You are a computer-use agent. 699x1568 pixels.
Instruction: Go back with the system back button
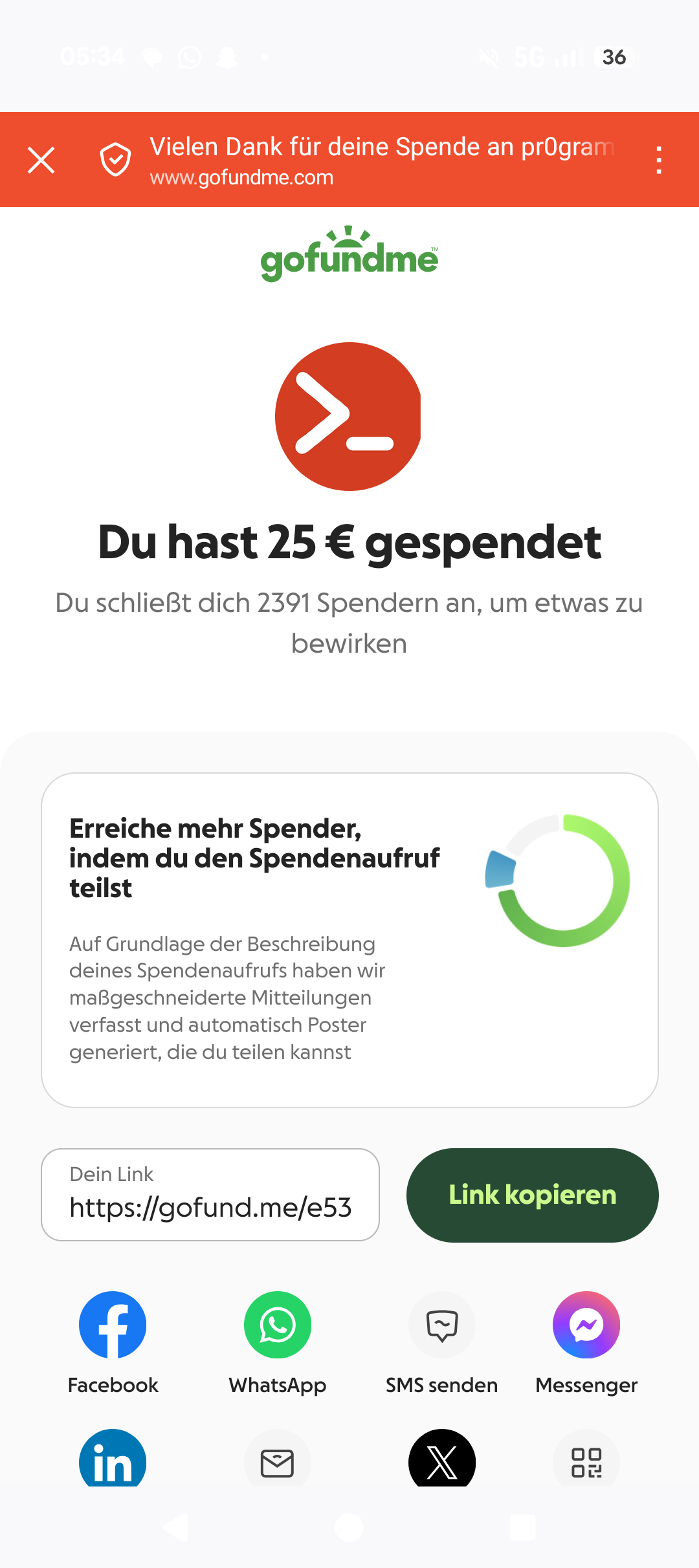click(x=175, y=1528)
